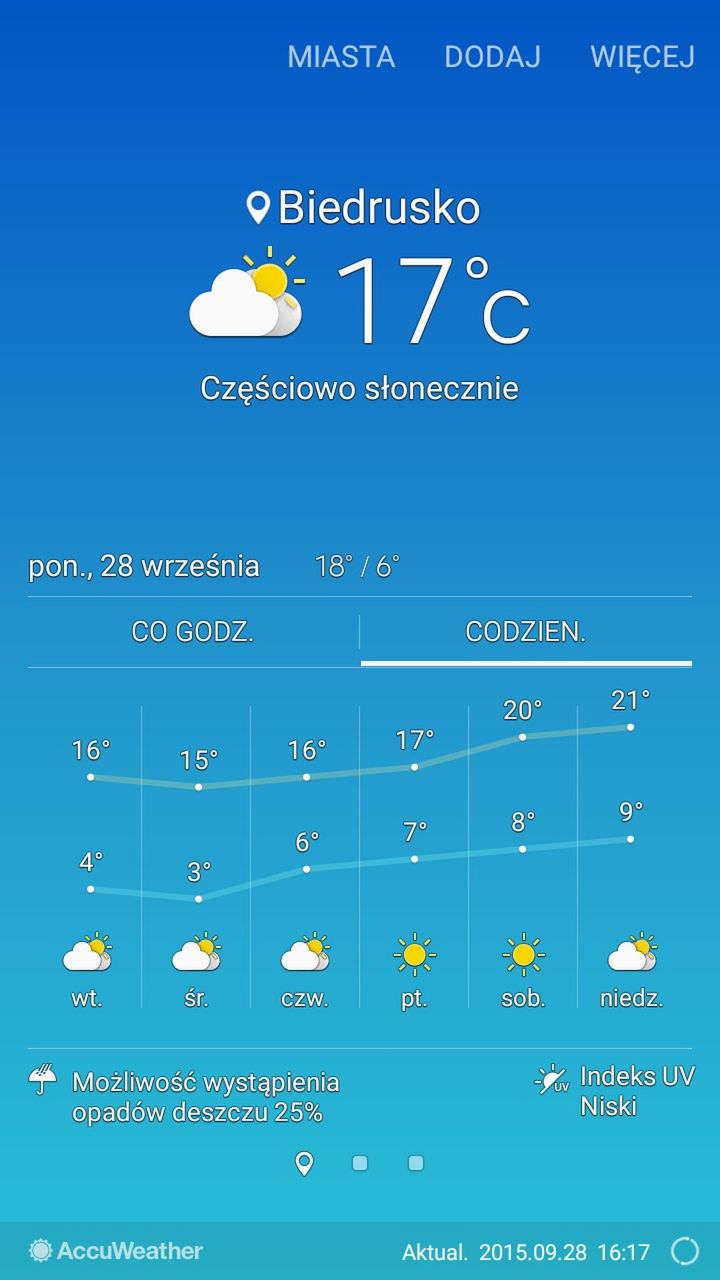The width and height of the screenshot is (720, 1280).
Task: Tap the refresh circle next to update time
Action: tap(686, 1250)
